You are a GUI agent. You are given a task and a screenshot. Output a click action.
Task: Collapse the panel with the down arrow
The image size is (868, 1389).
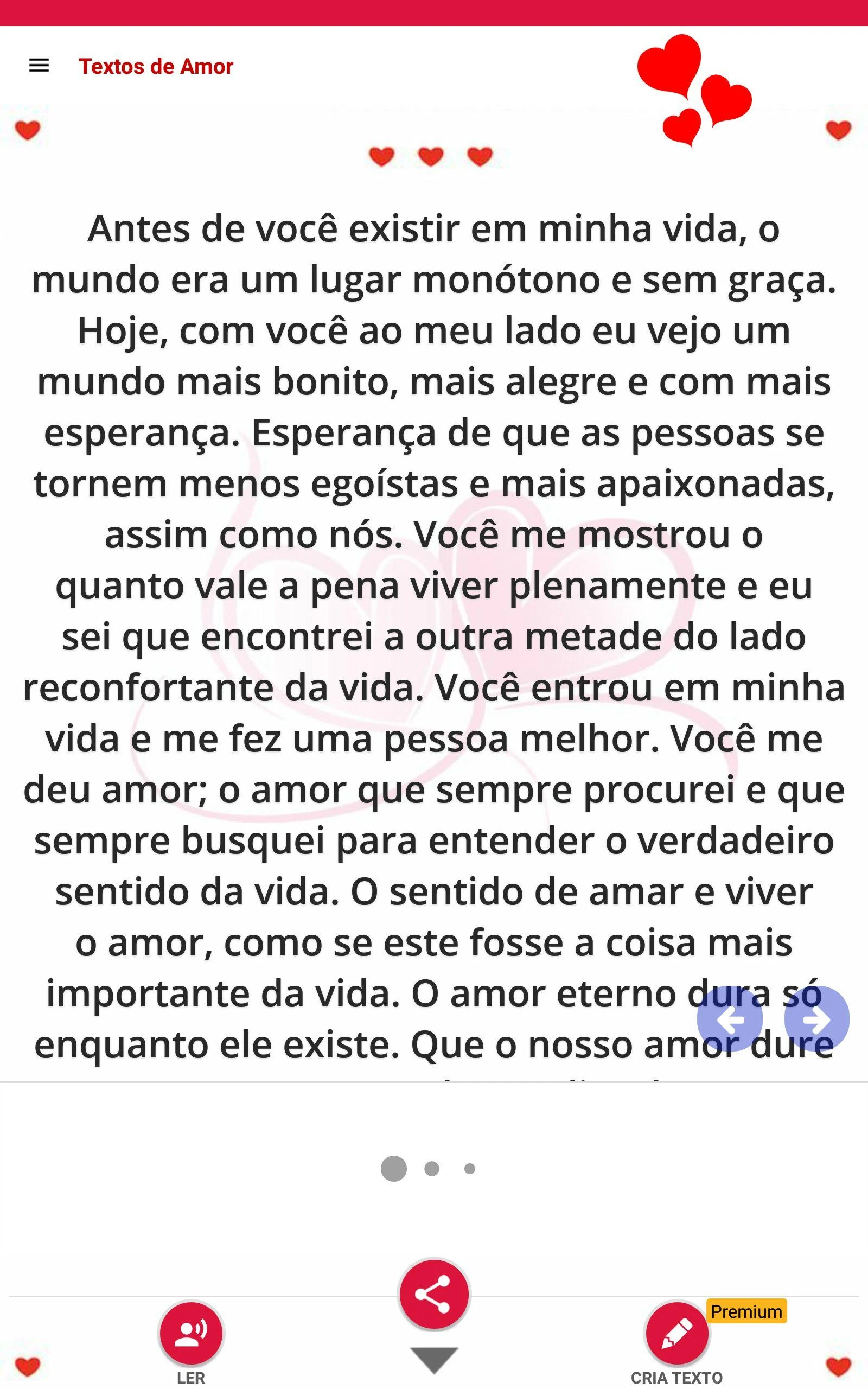434,1360
